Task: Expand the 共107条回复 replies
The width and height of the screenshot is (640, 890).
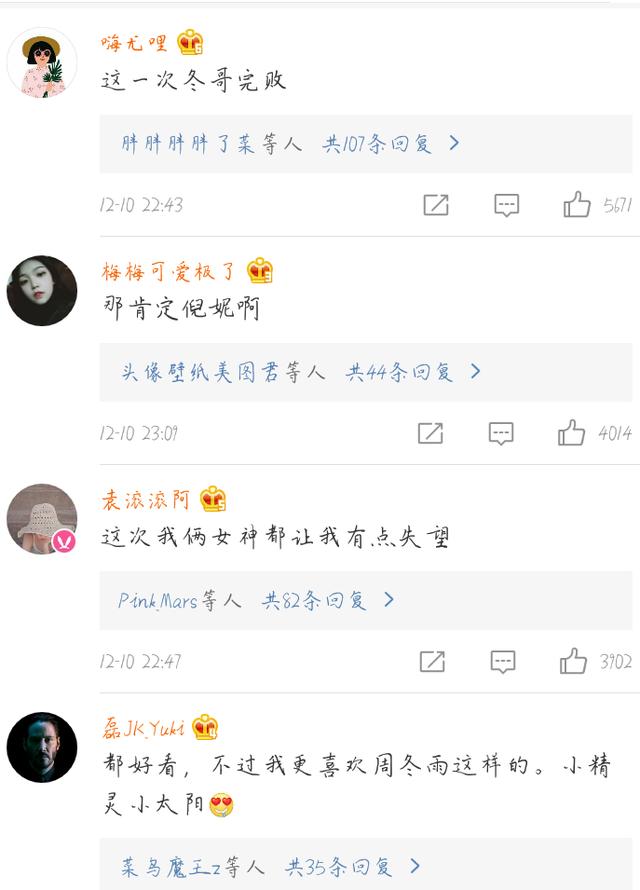Action: [390, 144]
